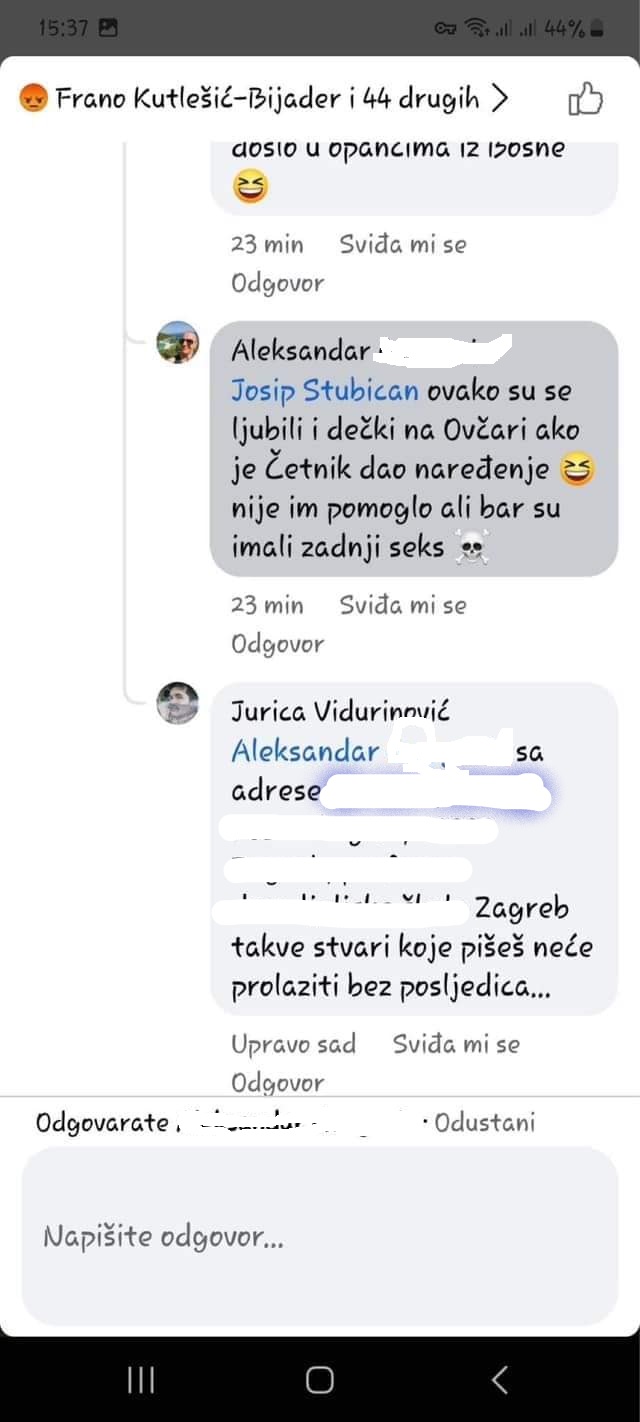The height and width of the screenshot is (1422, 640).
Task: Like Aleksandar's comment via Sviđa mi se
Action: (402, 605)
